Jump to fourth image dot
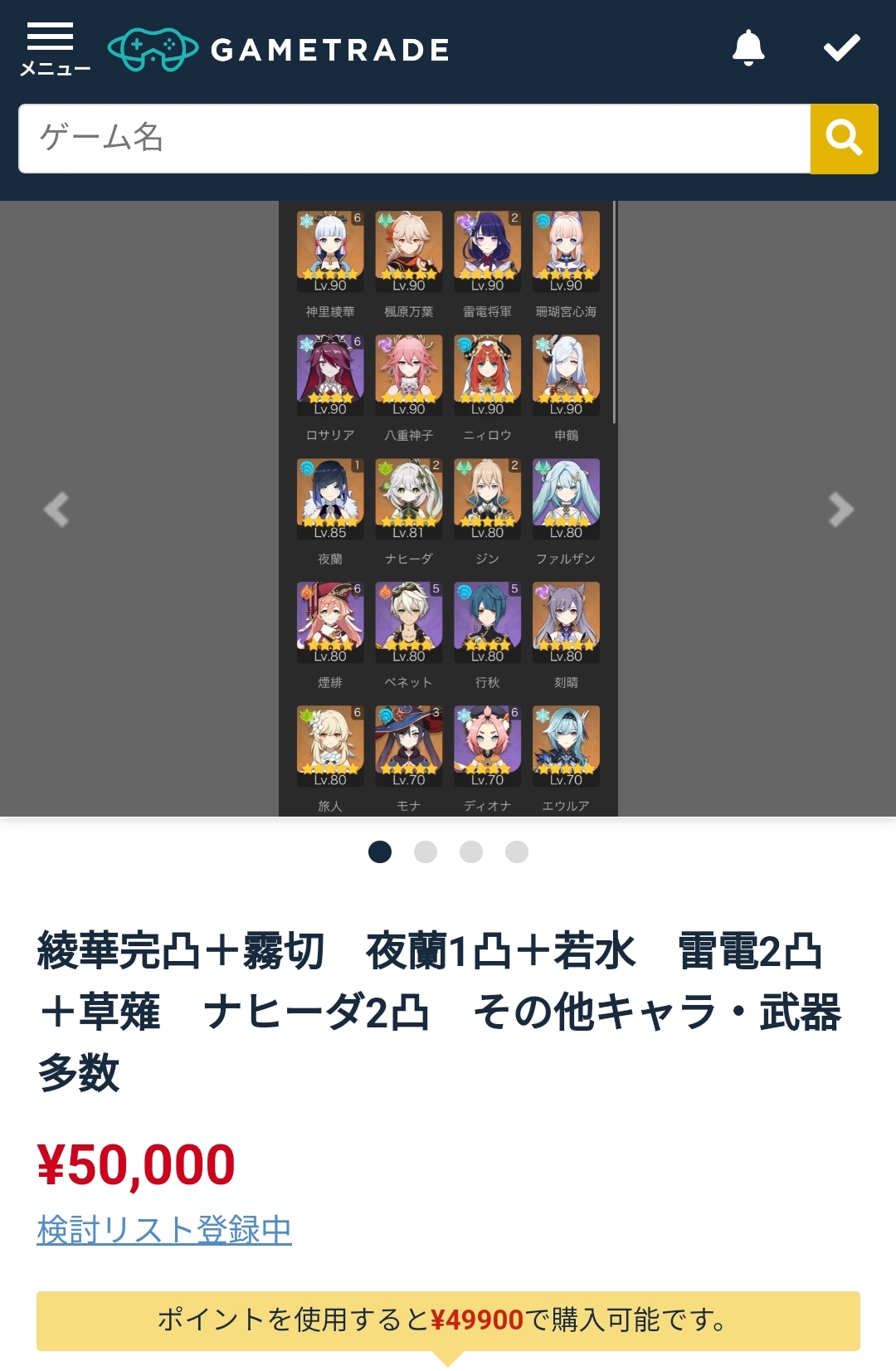896x1371 pixels. 517,851
